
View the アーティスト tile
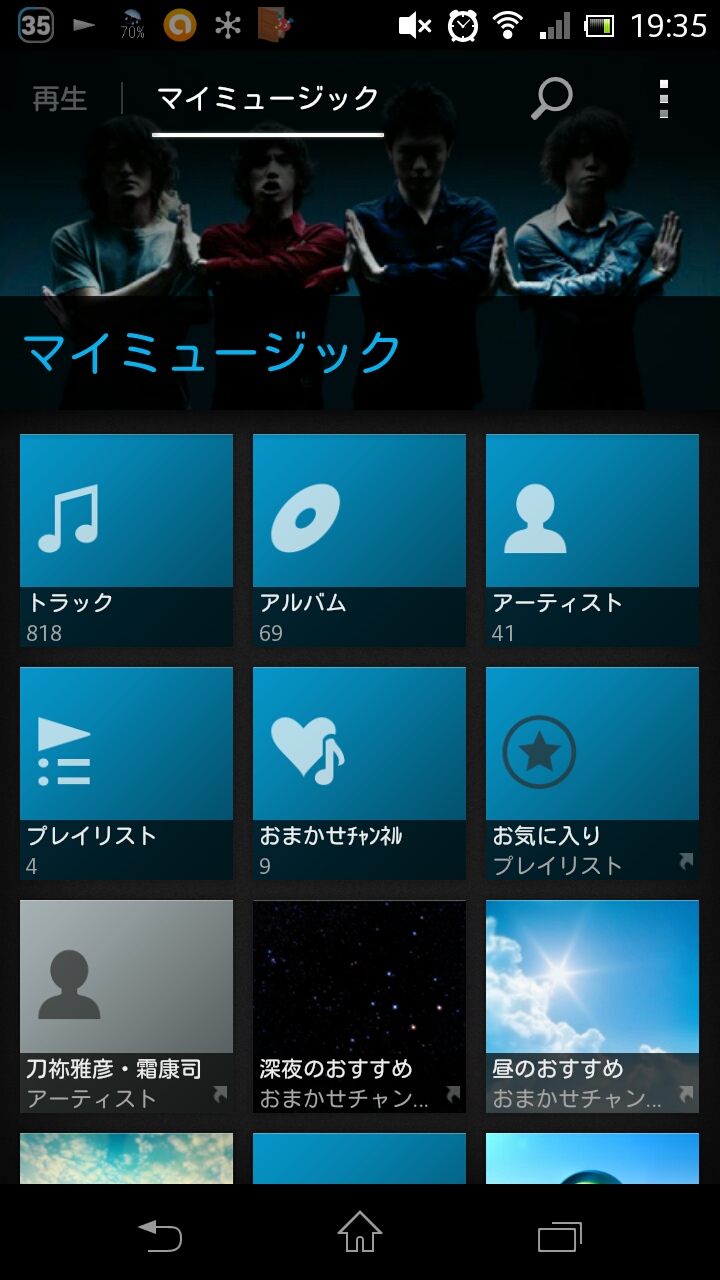[592, 540]
